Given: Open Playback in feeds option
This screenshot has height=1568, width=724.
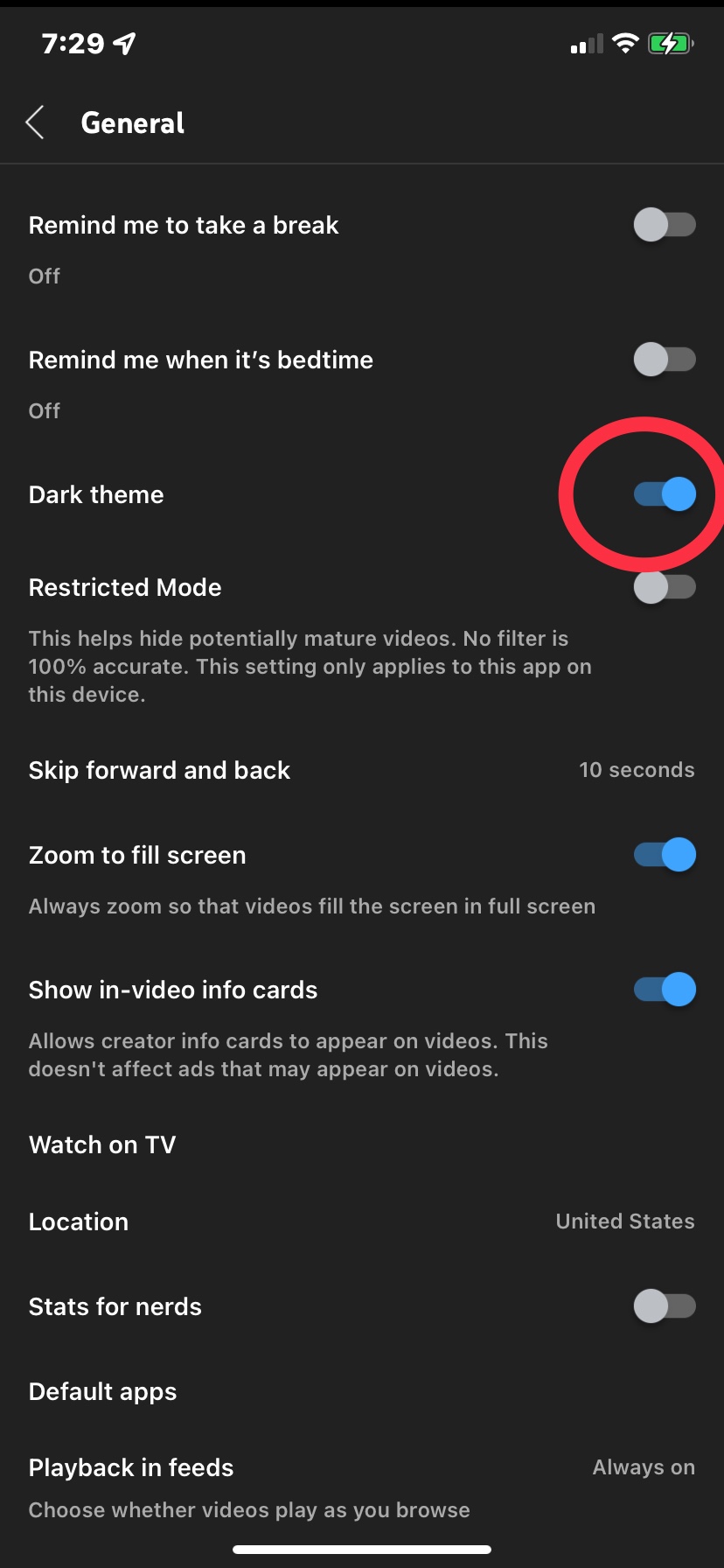Looking at the screenshot, I should tap(362, 1487).
